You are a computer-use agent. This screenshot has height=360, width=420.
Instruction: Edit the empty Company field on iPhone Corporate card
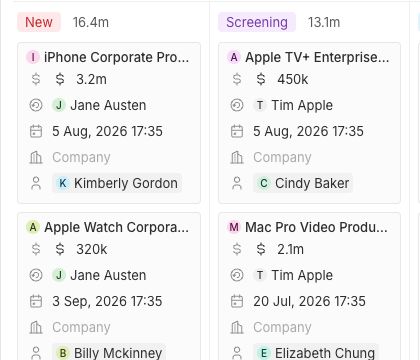[x=81, y=157]
